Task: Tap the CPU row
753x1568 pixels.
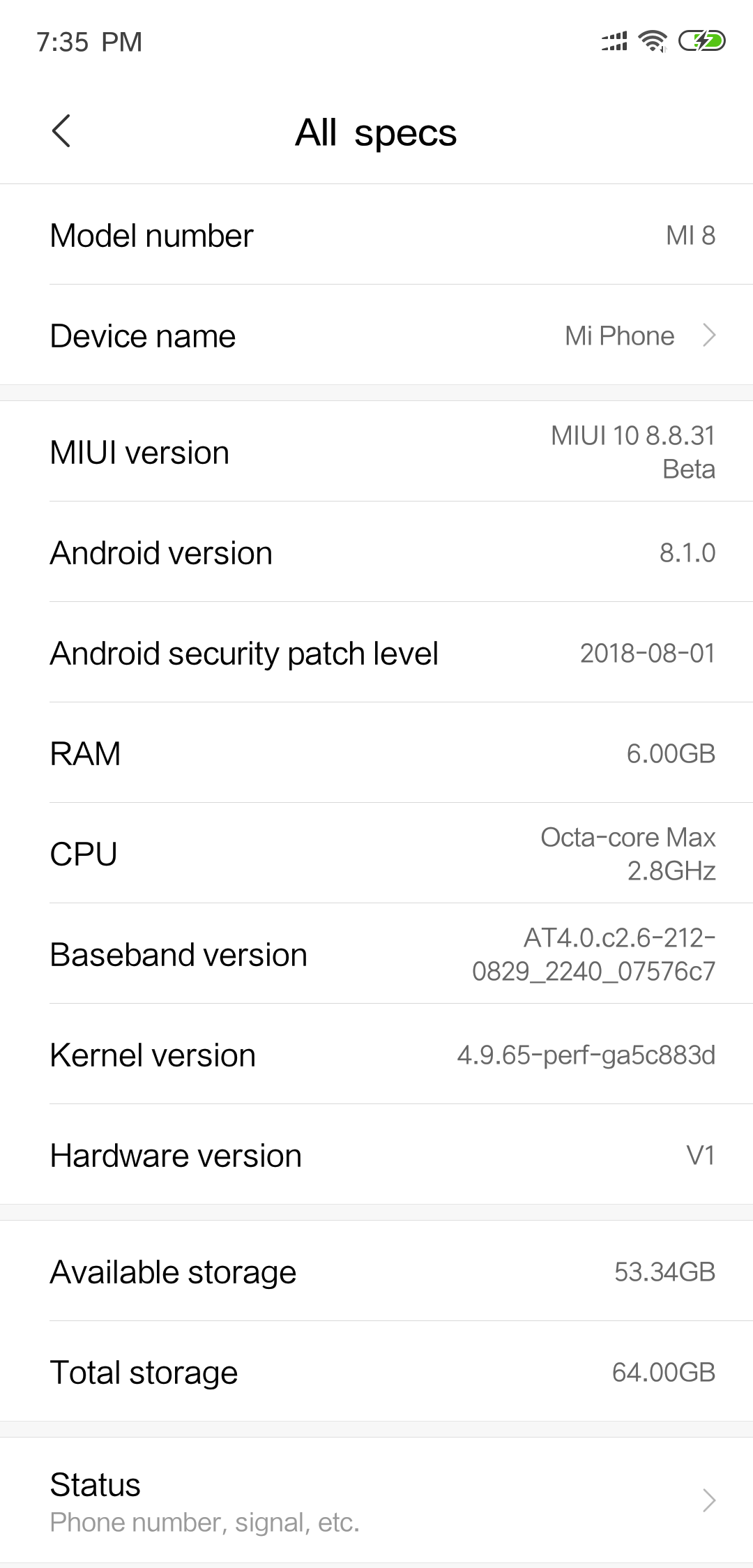Action: click(376, 854)
